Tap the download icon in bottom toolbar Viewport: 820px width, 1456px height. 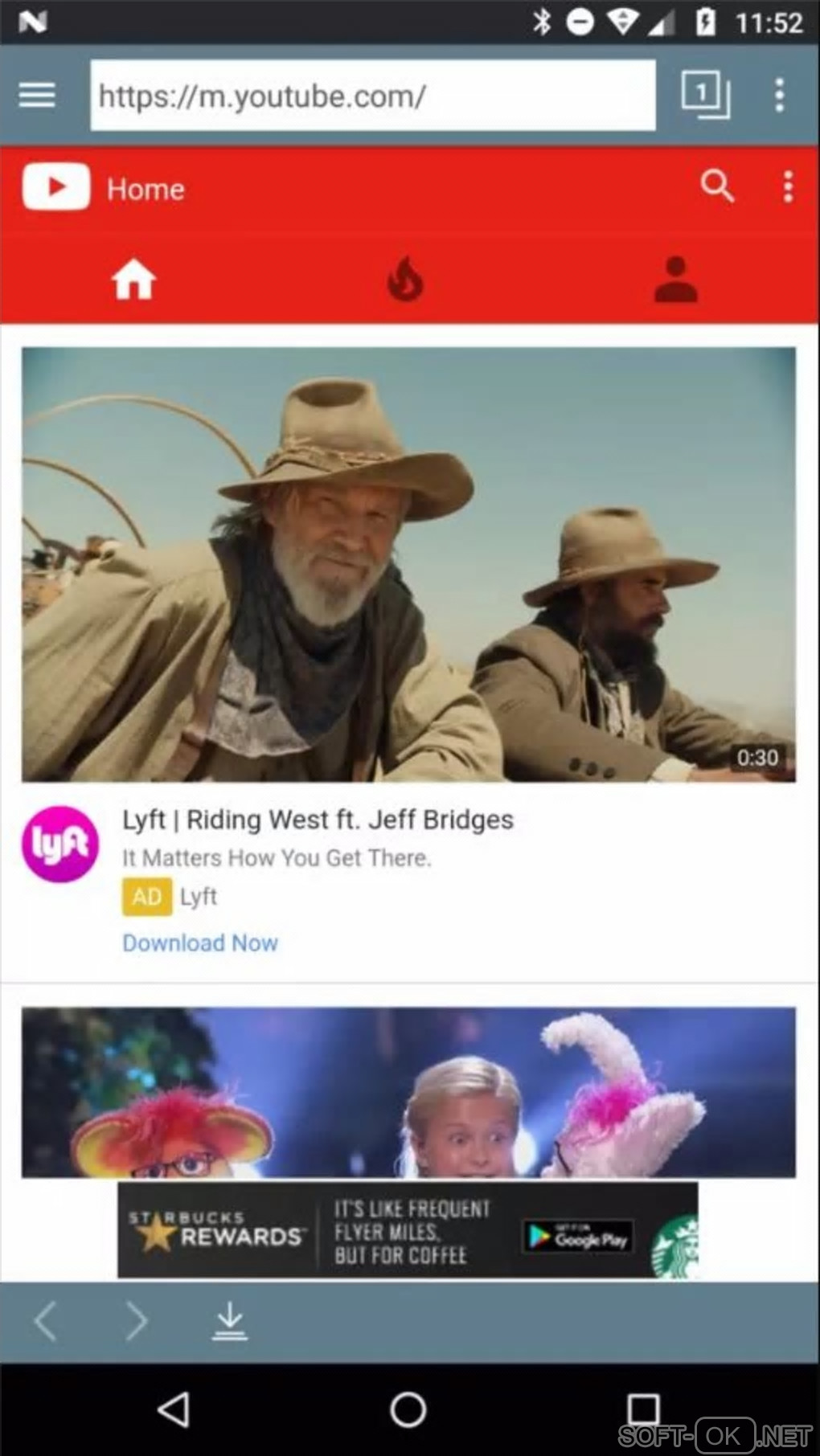(230, 1321)
